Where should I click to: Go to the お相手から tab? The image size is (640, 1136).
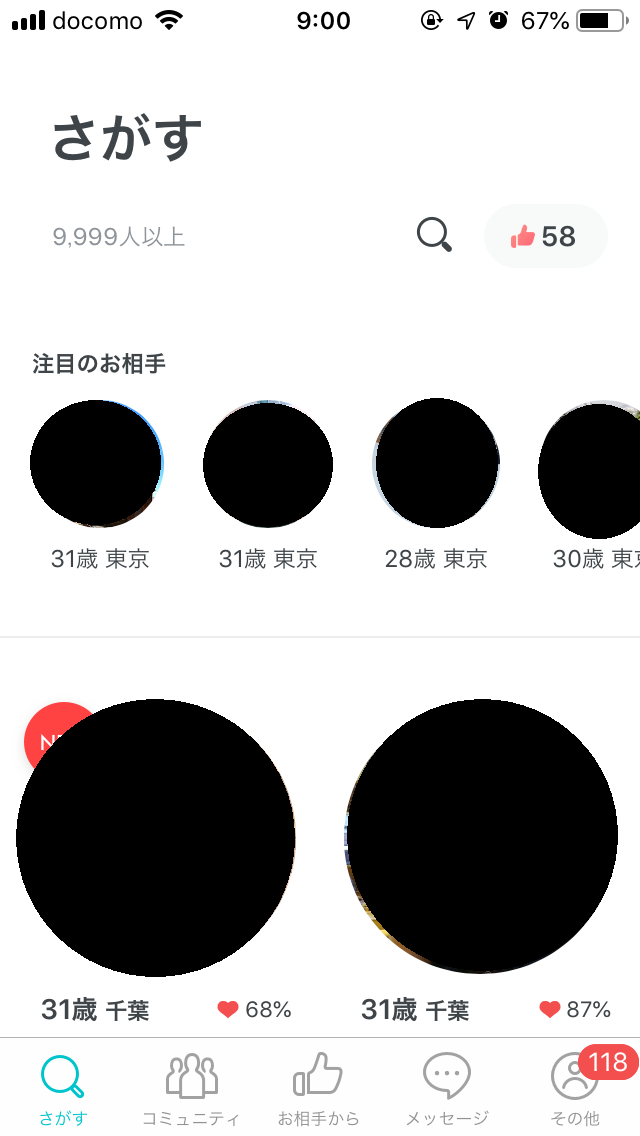click(x=318, y=1088)
